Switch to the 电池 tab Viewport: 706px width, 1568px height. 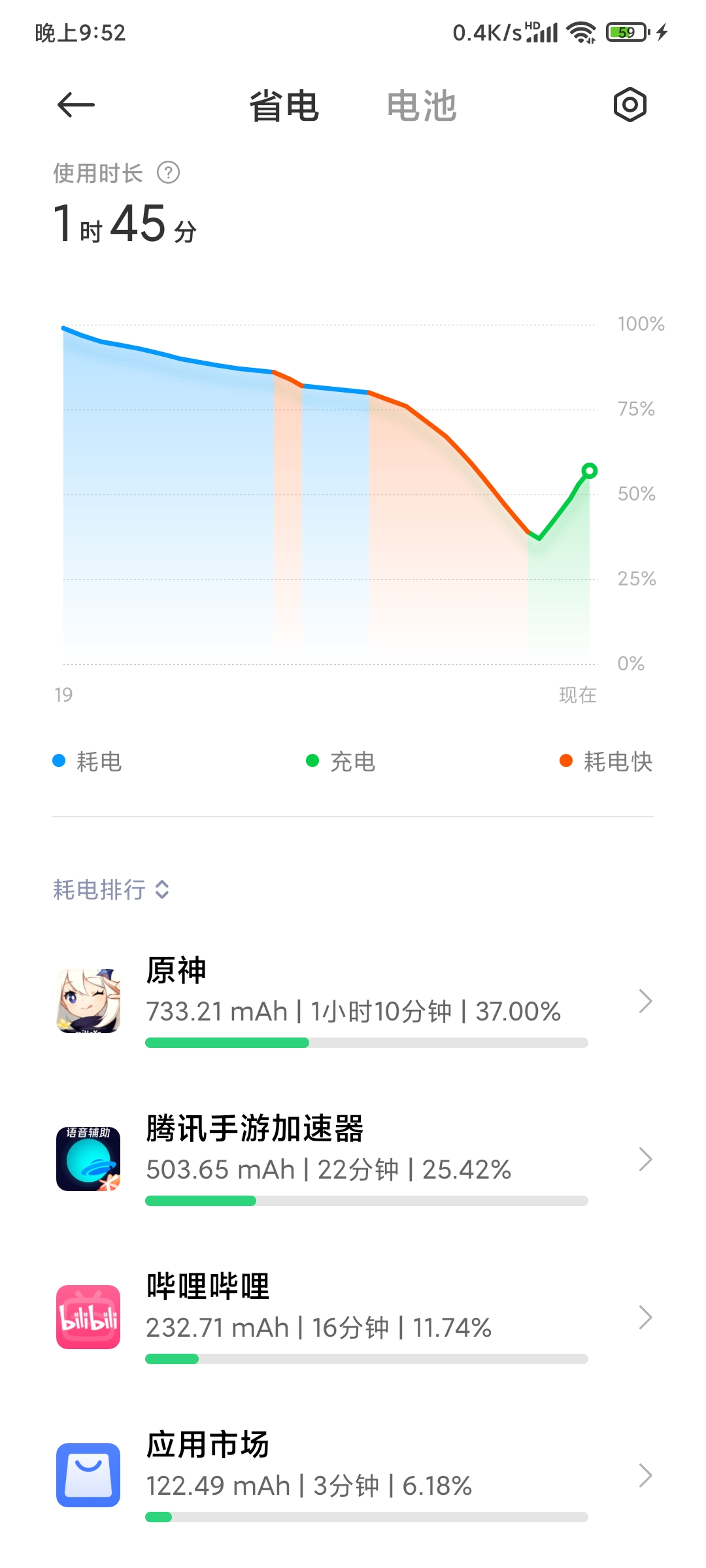[x=421, y=106]
